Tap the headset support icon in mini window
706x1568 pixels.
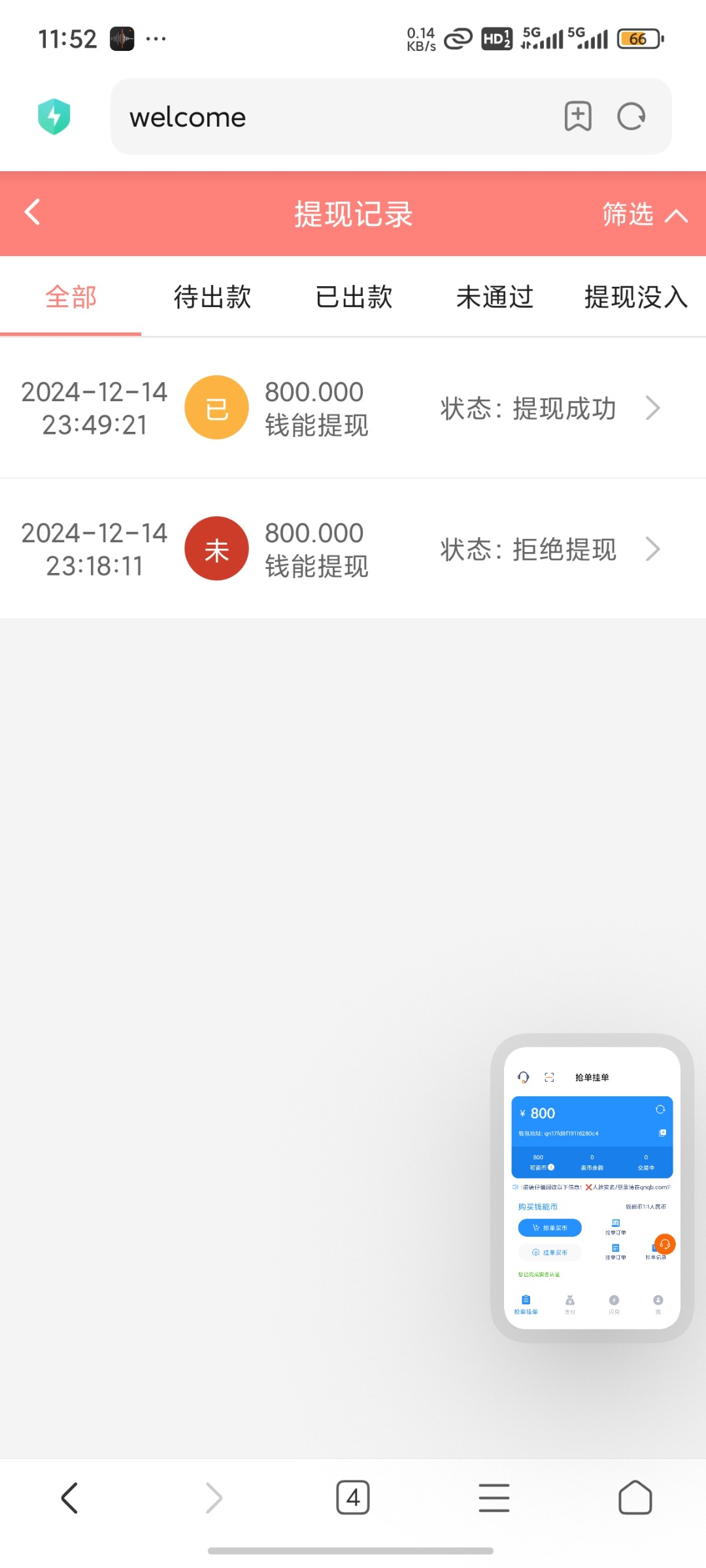click(523, 1077)
